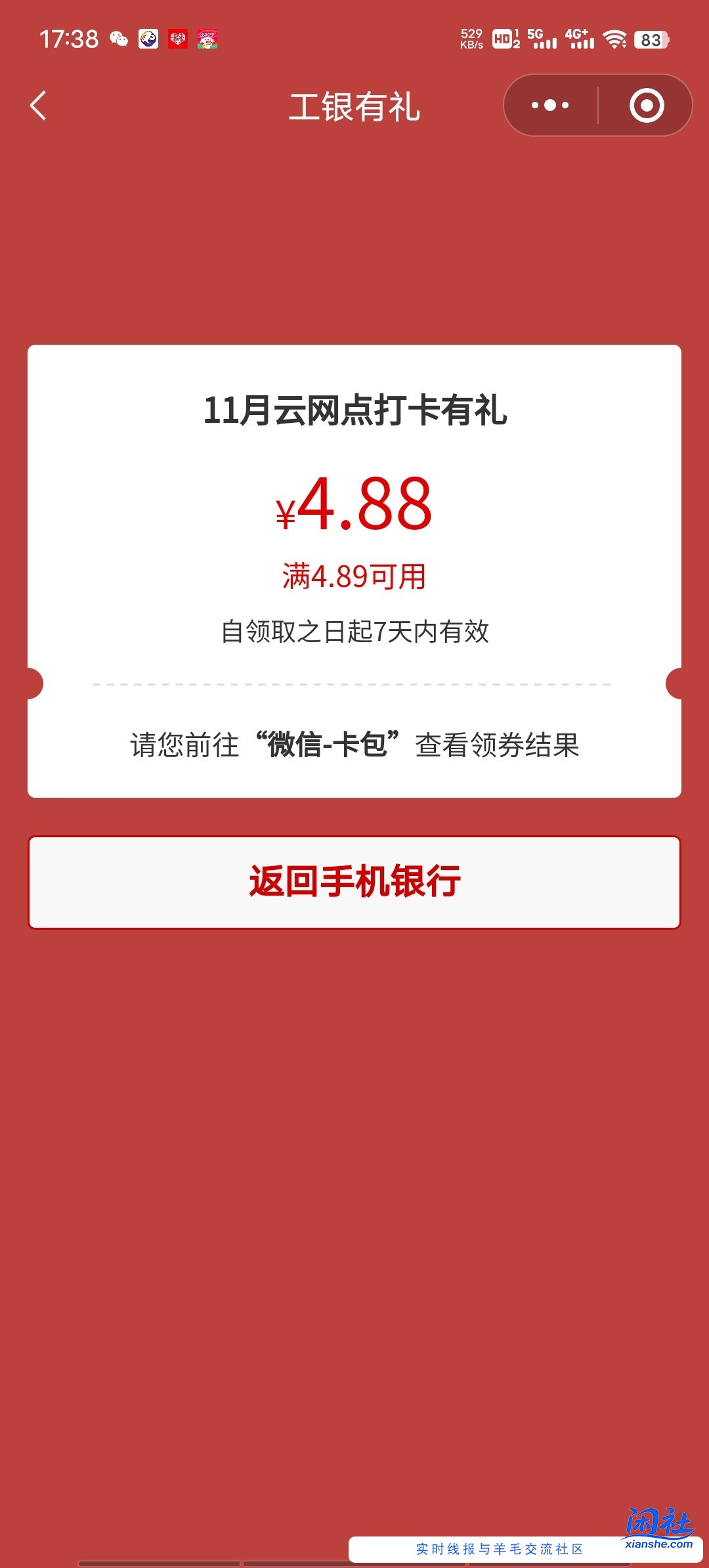
Task: Tap the panda app icon in the status bar
Action: pyautogui.click(x=147, y=38)
